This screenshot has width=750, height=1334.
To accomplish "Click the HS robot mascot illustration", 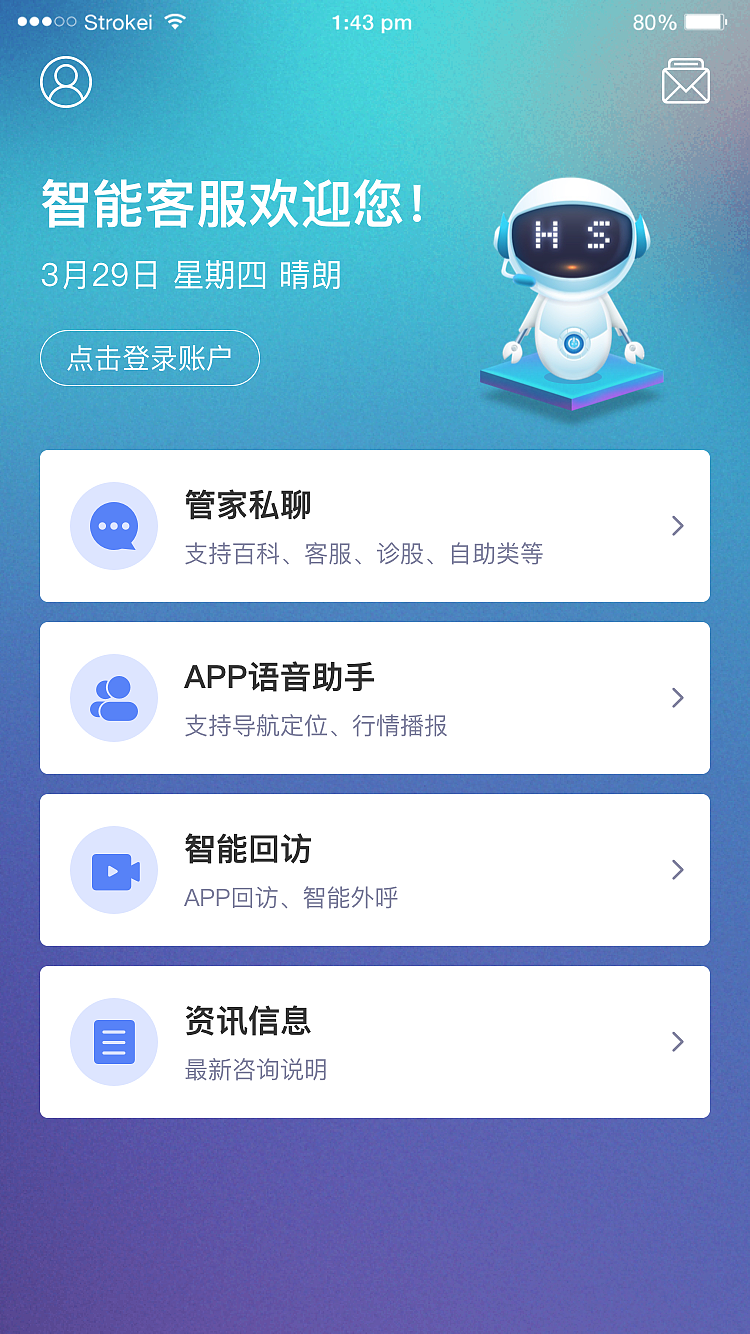I will [573, 290].
